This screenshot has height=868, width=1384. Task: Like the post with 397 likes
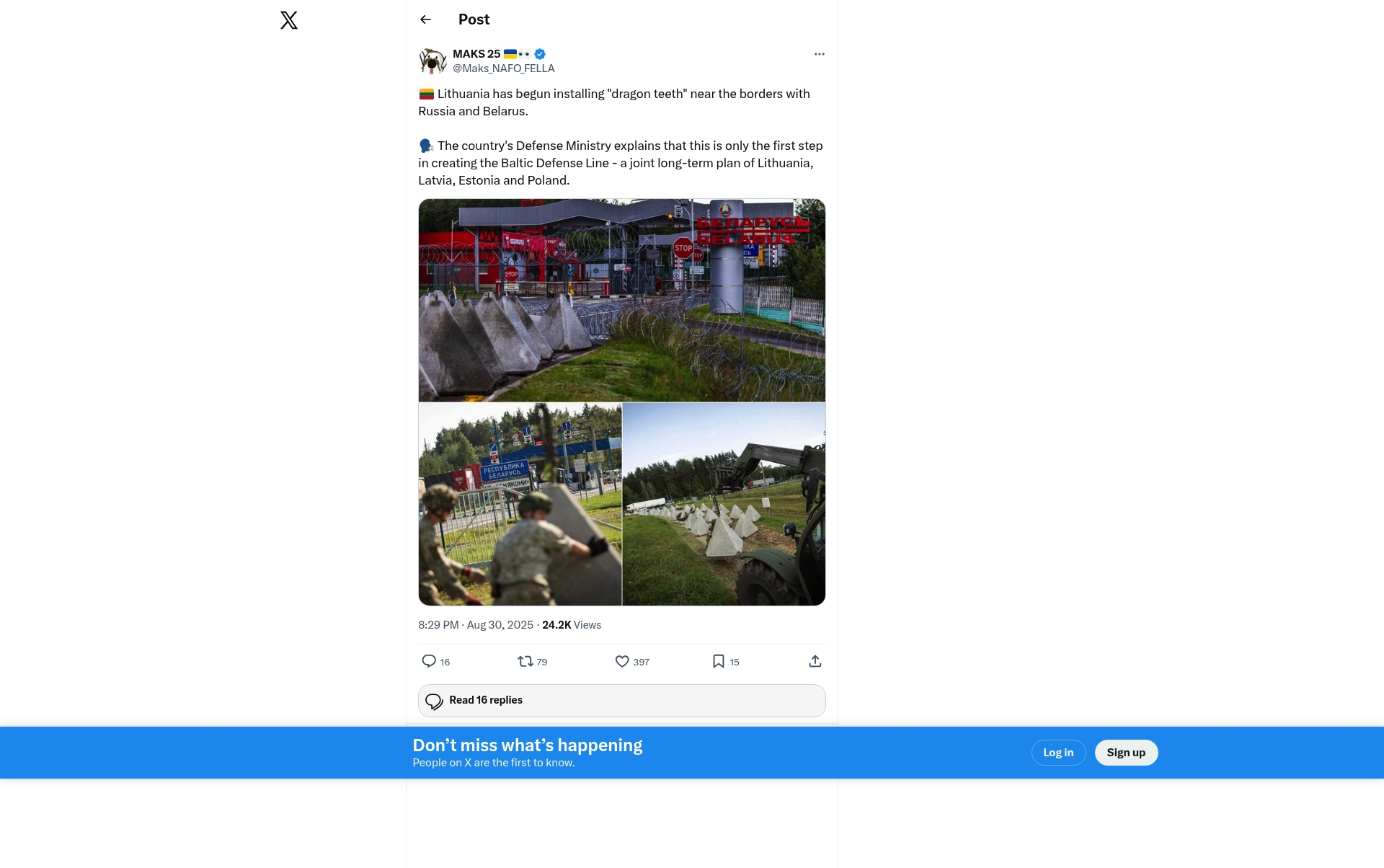622,661
